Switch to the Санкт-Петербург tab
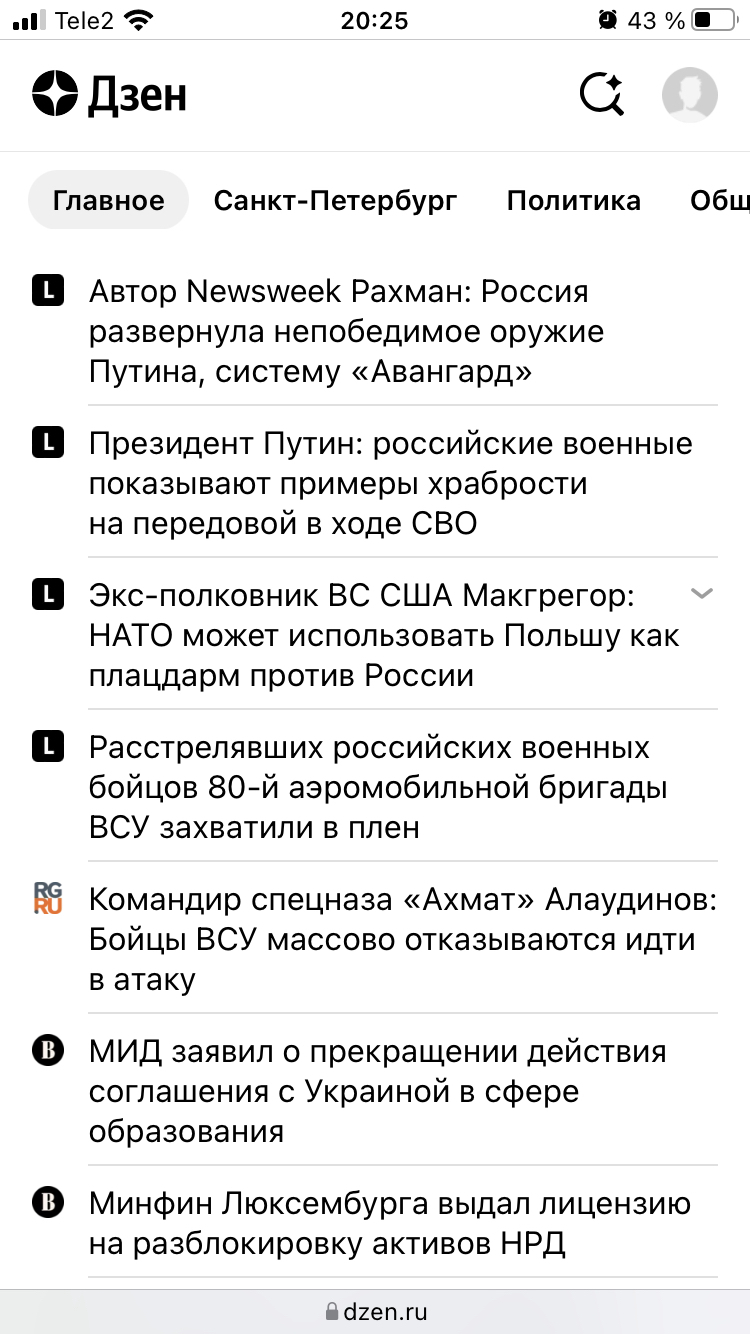Screen dimensions: 750x1334 click(335, 200)
